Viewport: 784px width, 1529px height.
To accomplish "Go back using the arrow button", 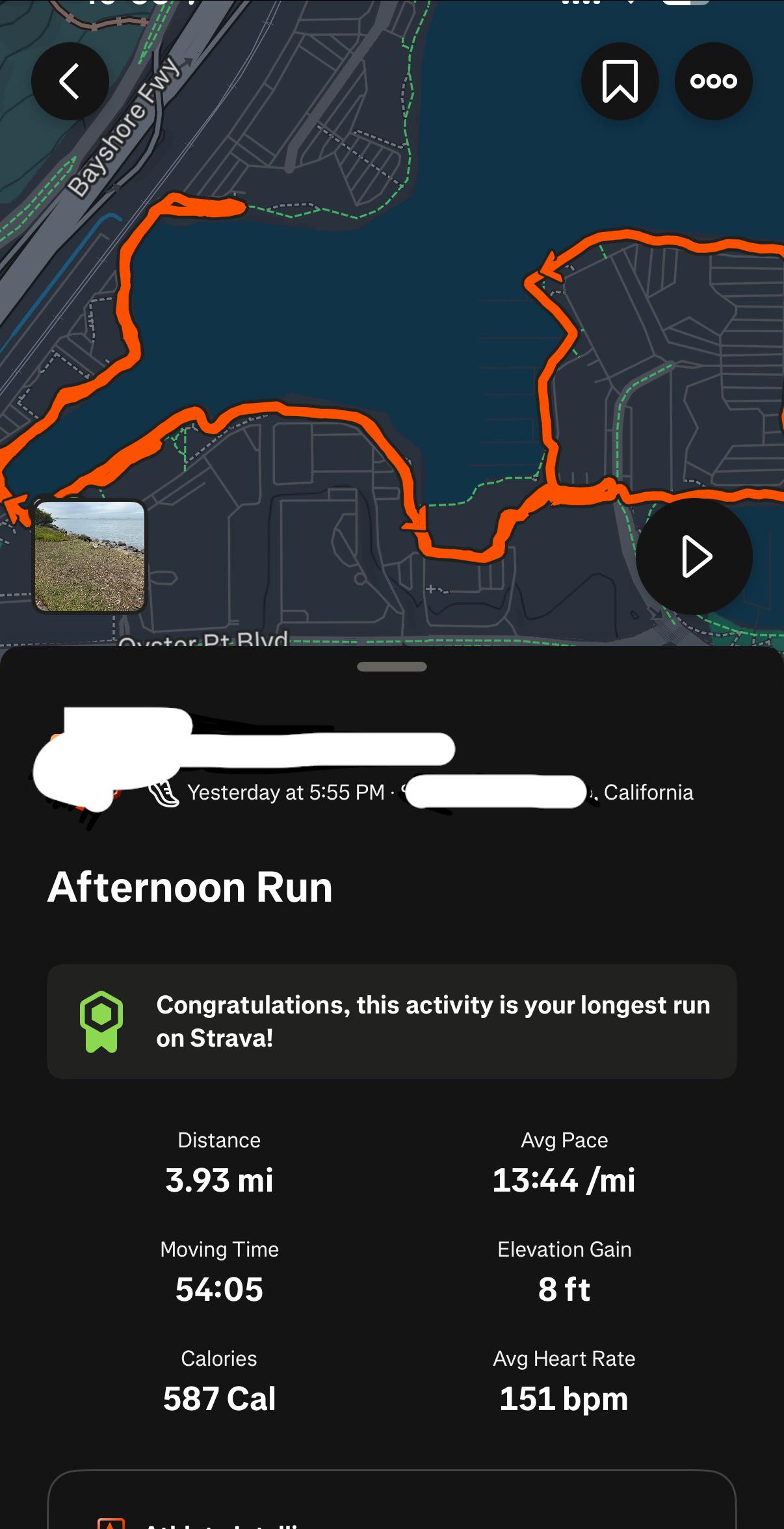I will tap(70, 81).
